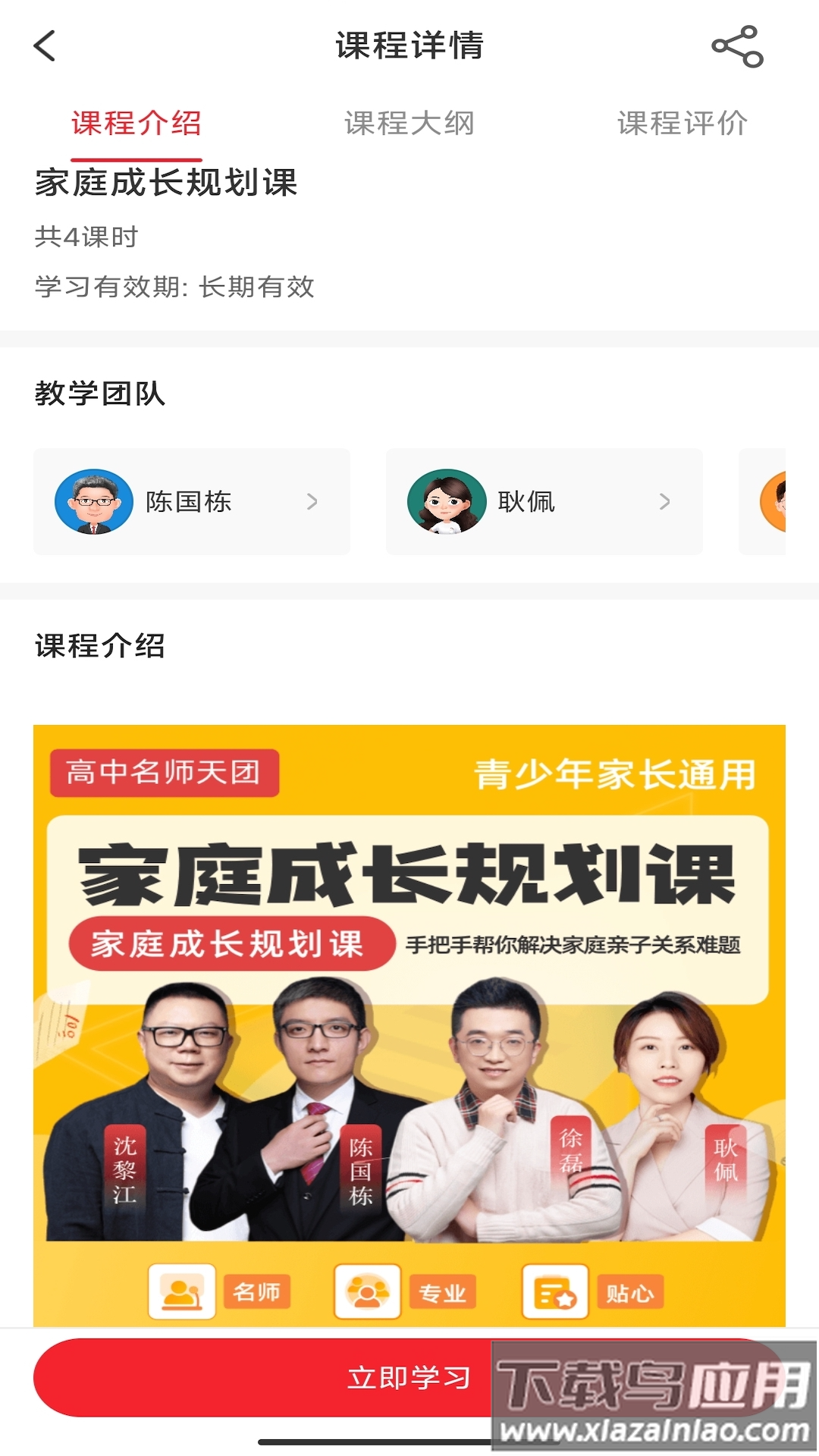The width and height of the screenshot is (819, 1456).
Task: Select the 课程介绍 tab
Action: [136, 121]
